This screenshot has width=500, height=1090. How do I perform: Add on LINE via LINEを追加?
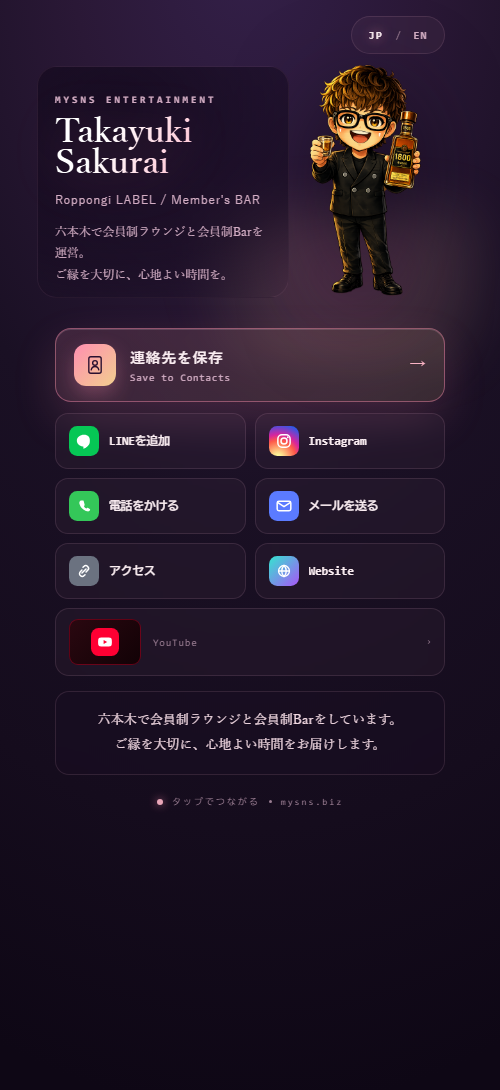(150, 441)
